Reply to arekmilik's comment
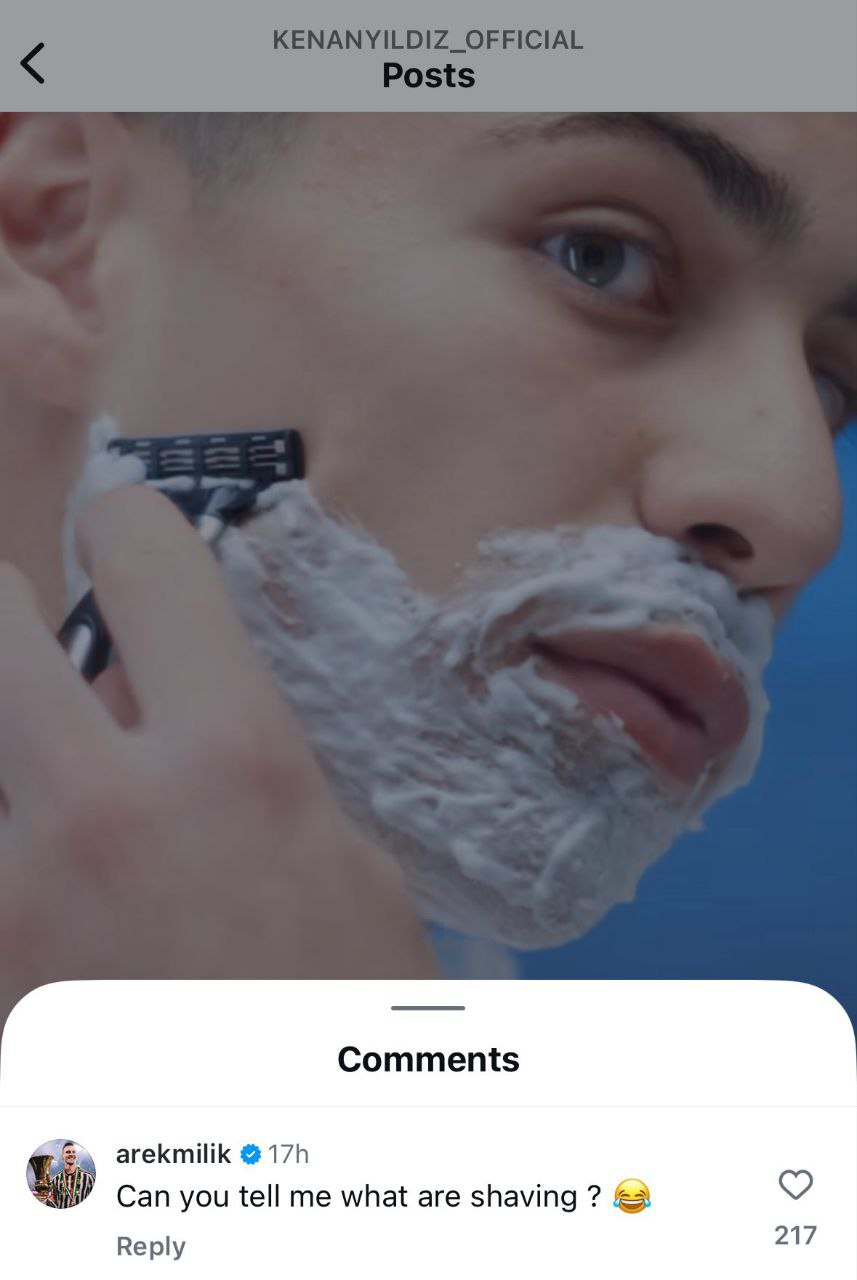The height and width of the screenshot is (1280, 857). (151, 1246)
